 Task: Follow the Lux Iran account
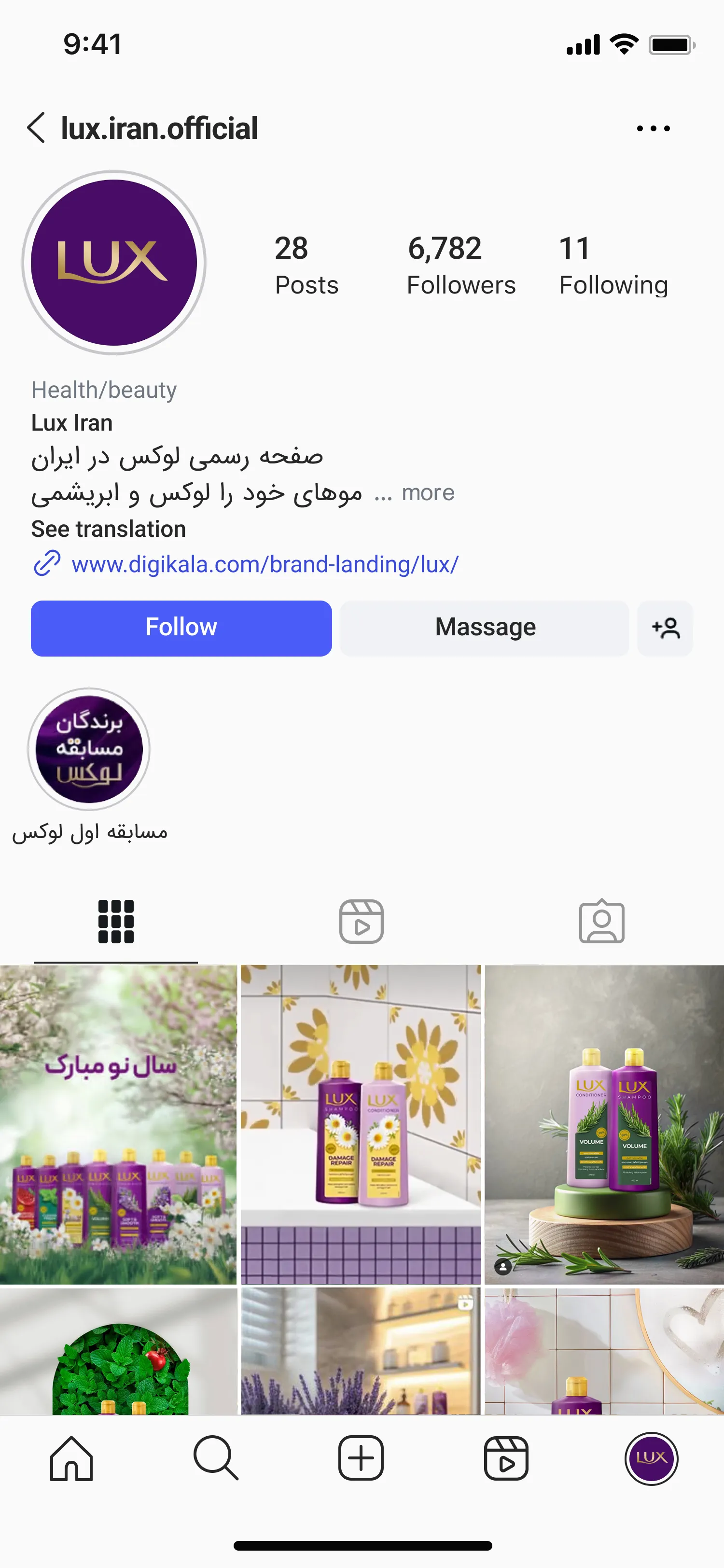[x=181, y=628]
